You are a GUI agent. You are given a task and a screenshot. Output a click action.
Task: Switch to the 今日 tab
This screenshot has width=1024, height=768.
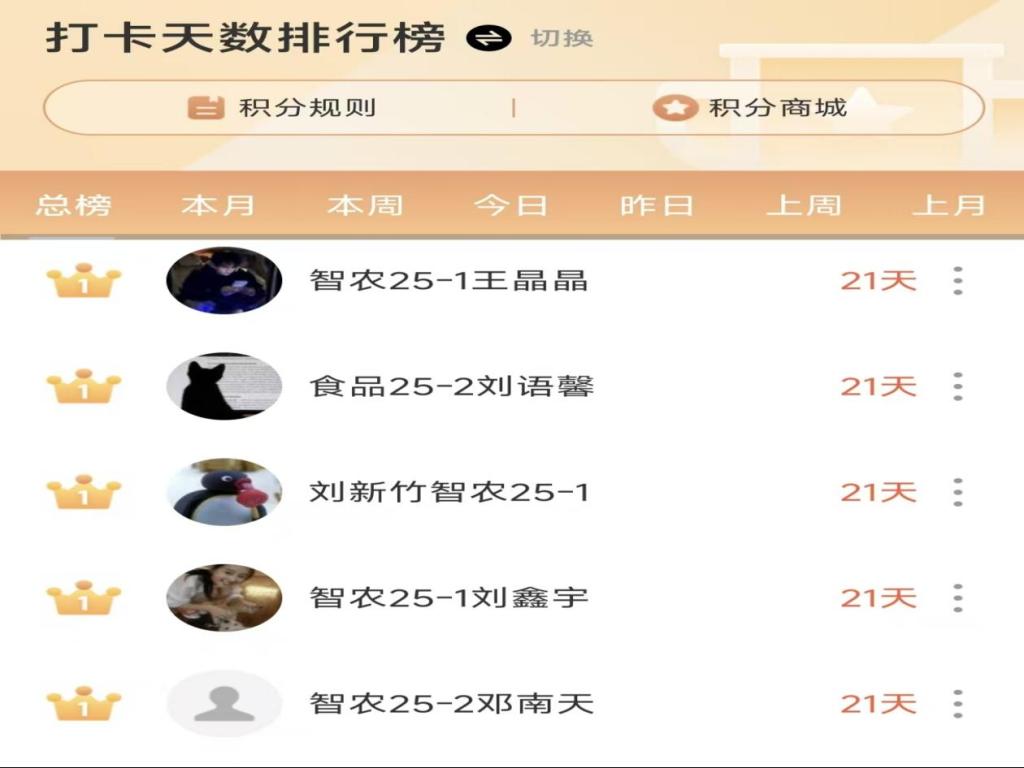click(511, 206)
